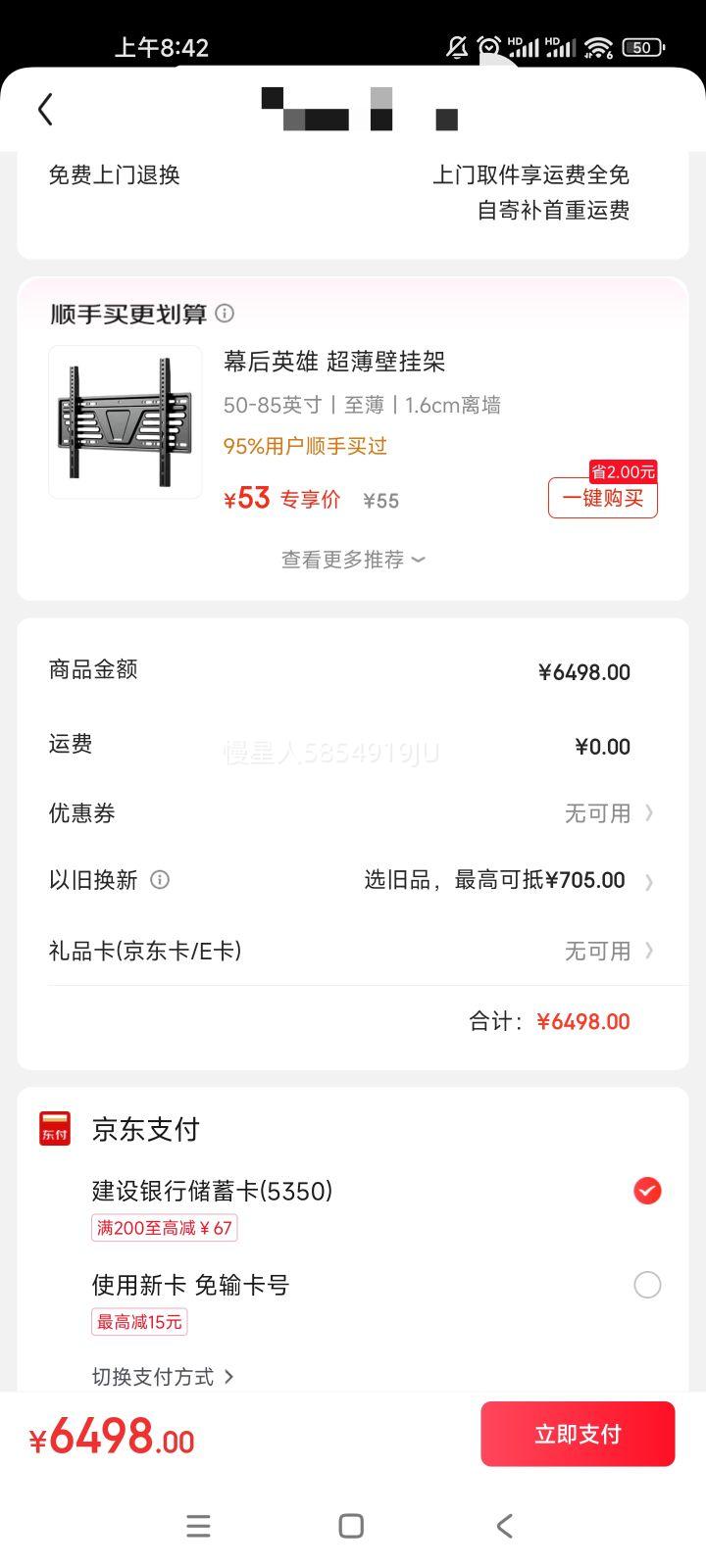706x1568 pixels.
Task: Open the 幕后英雄 超薄壁挂架 product
Action: tap(334, 362)
